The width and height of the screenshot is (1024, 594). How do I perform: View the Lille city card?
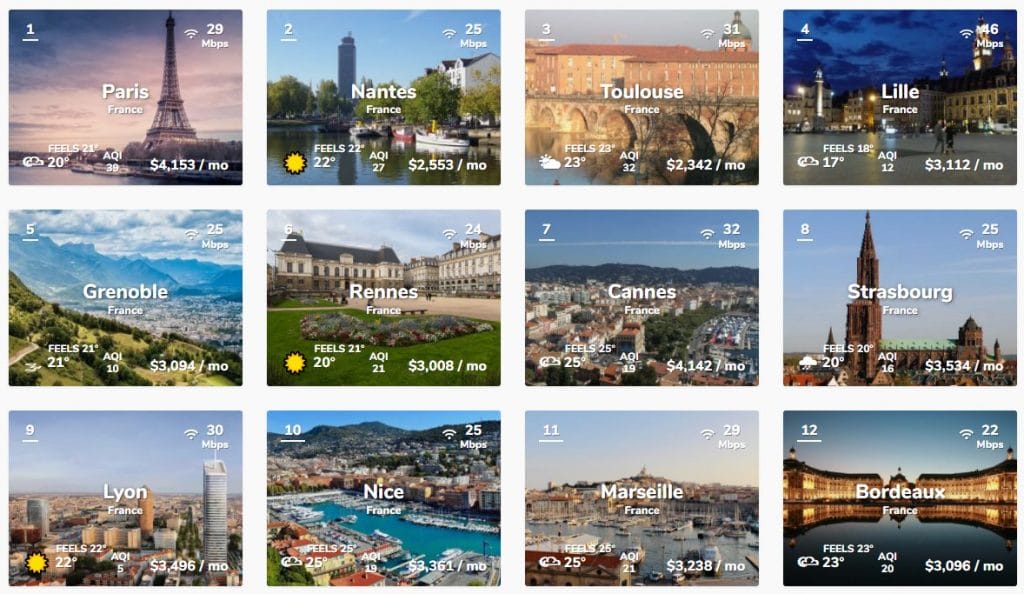coord(899,97)
